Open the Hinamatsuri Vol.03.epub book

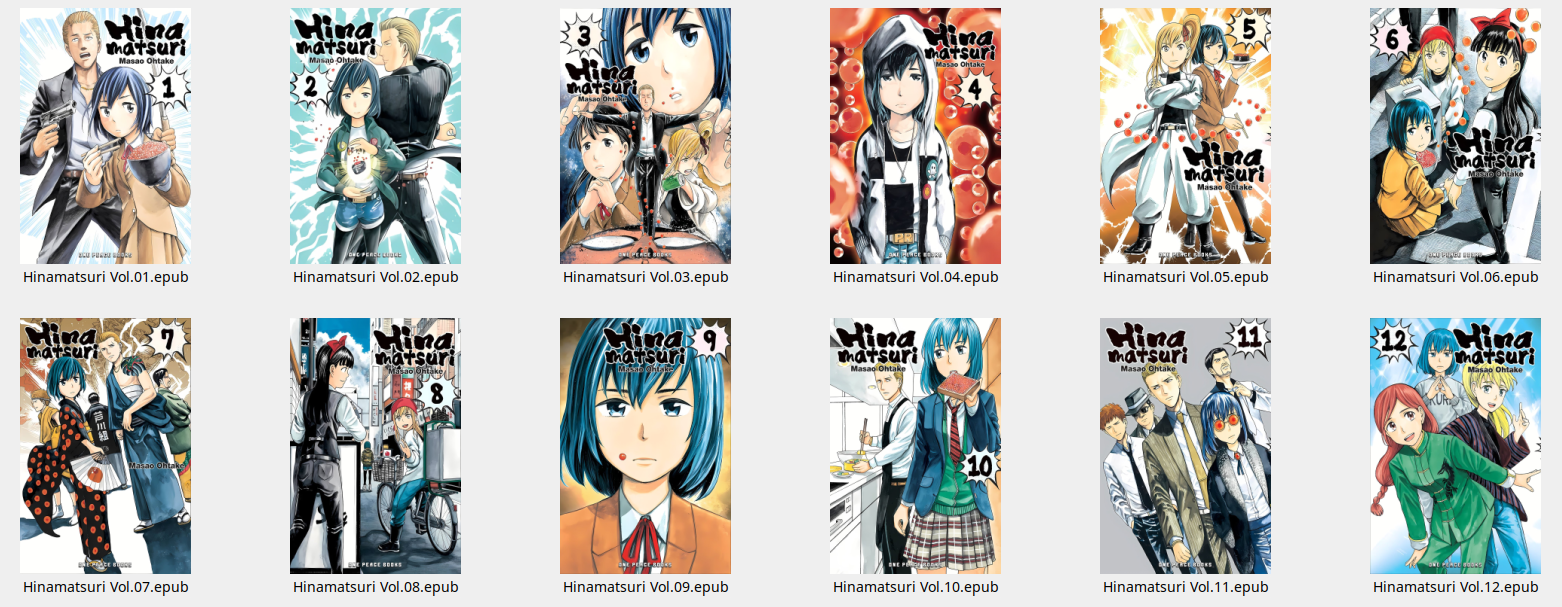click(645, 136)
